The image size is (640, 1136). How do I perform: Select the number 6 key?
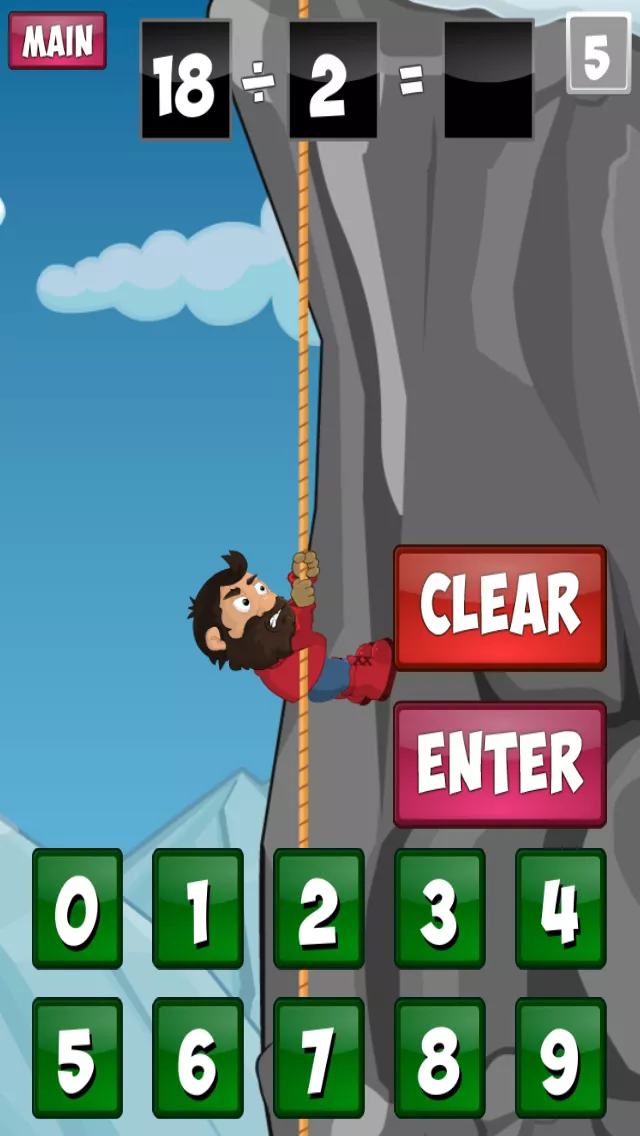pos(198,1057)
